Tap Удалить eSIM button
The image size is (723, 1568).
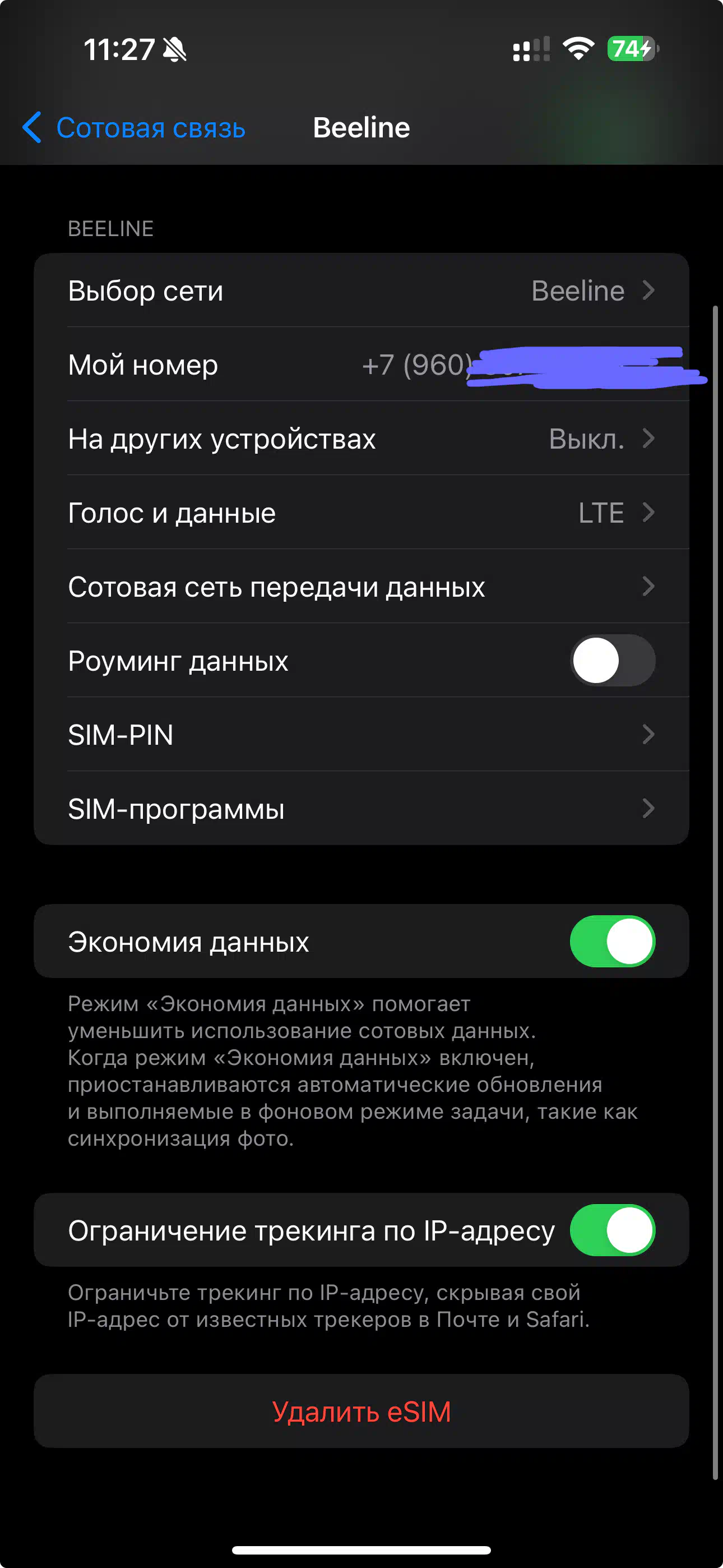(x=361, y=1411)
